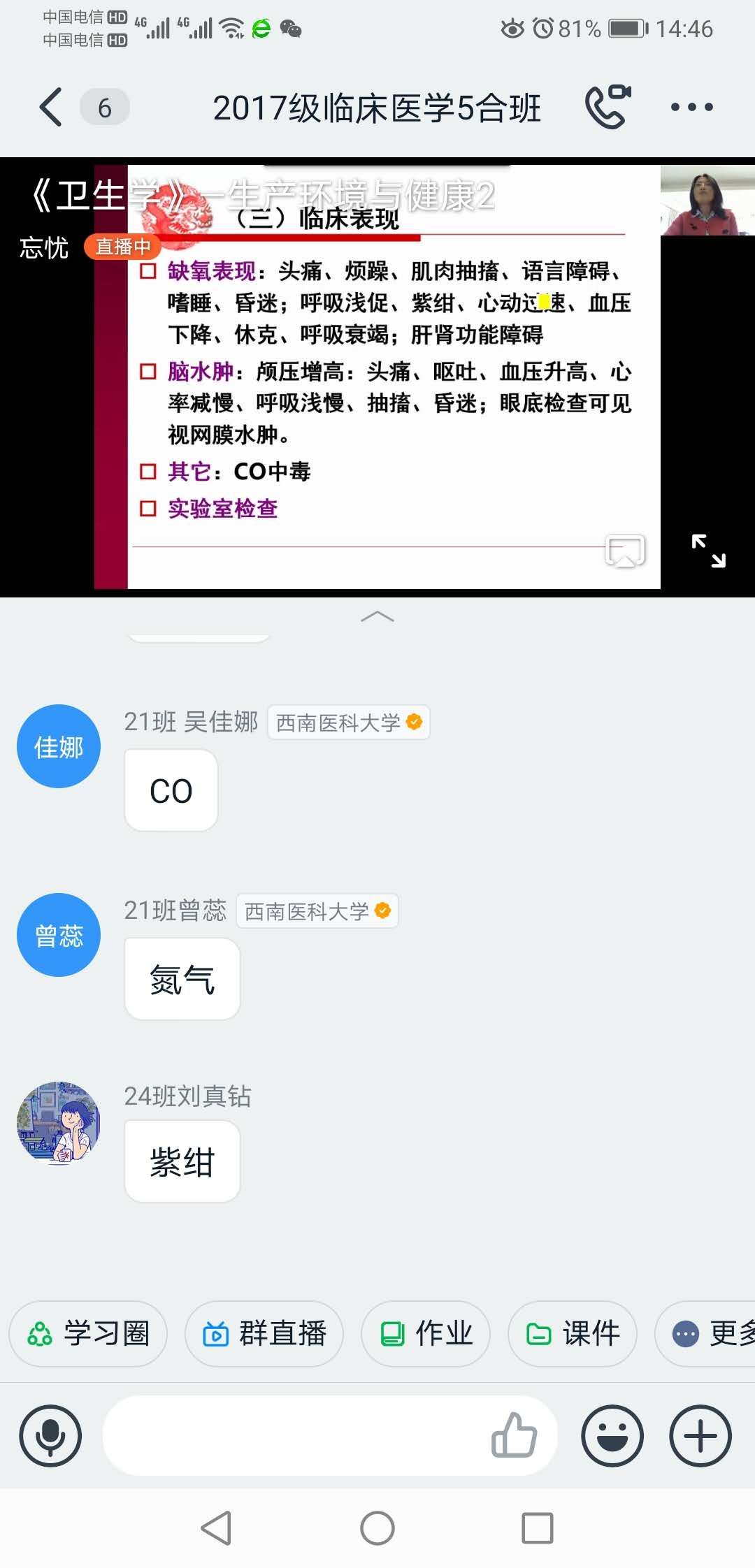Image resolution: width=755 pixels, height=1568 pixels.
Task: Switch to voice message input
Action: click(x=50, y=1435)
